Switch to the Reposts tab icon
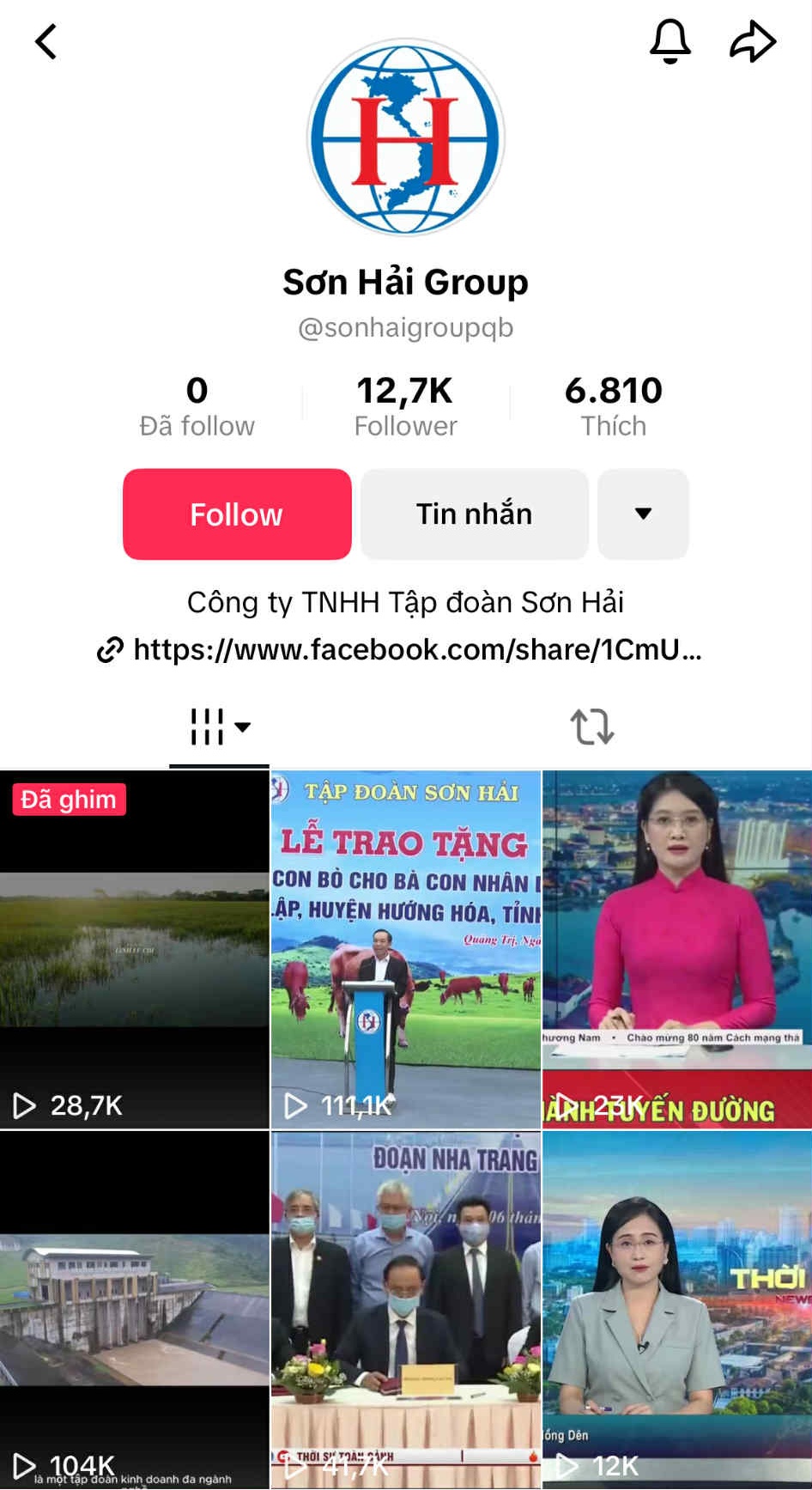Screen dimensions: 812x1490 pyautogui.click(x=592, y=726)
